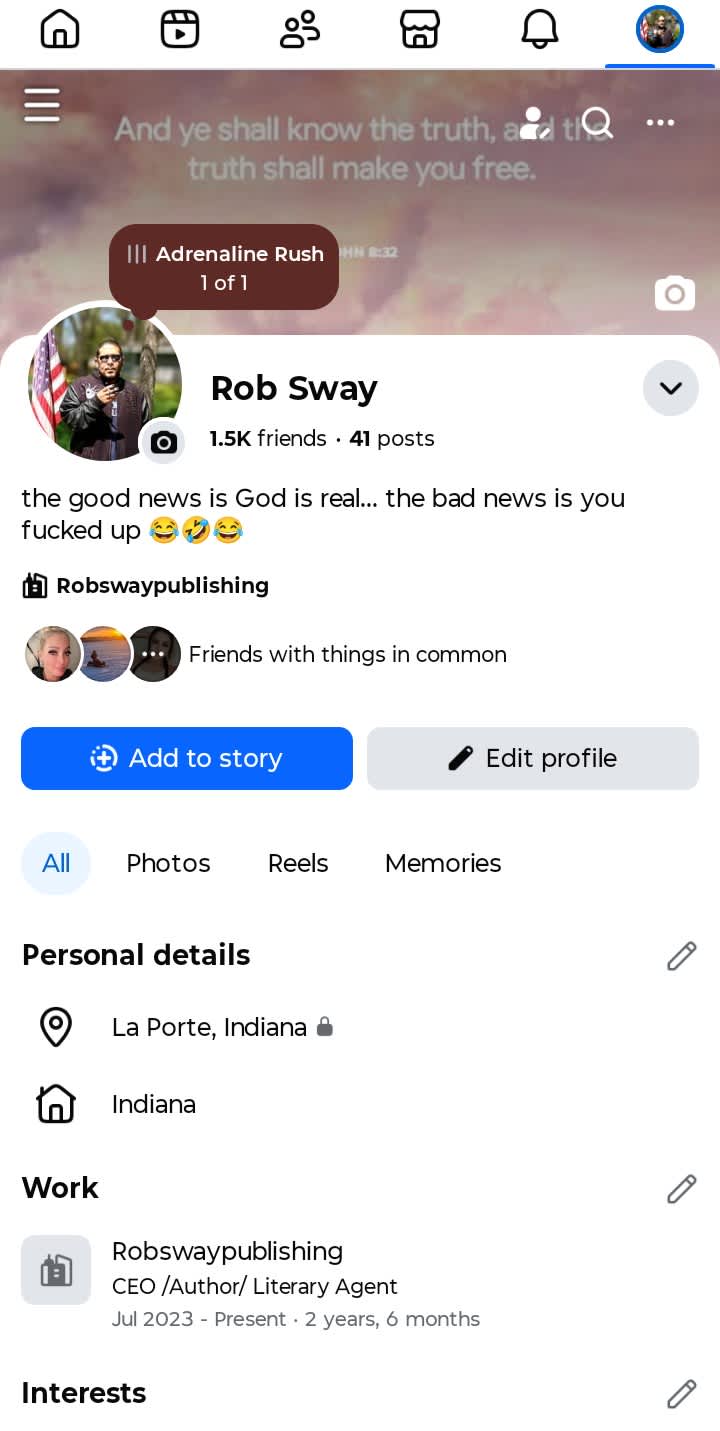Expand the chevron next to Rob Sway
Image resolution: width=720 pixels, height=1431 pixels.
click(x=670, y=388)
